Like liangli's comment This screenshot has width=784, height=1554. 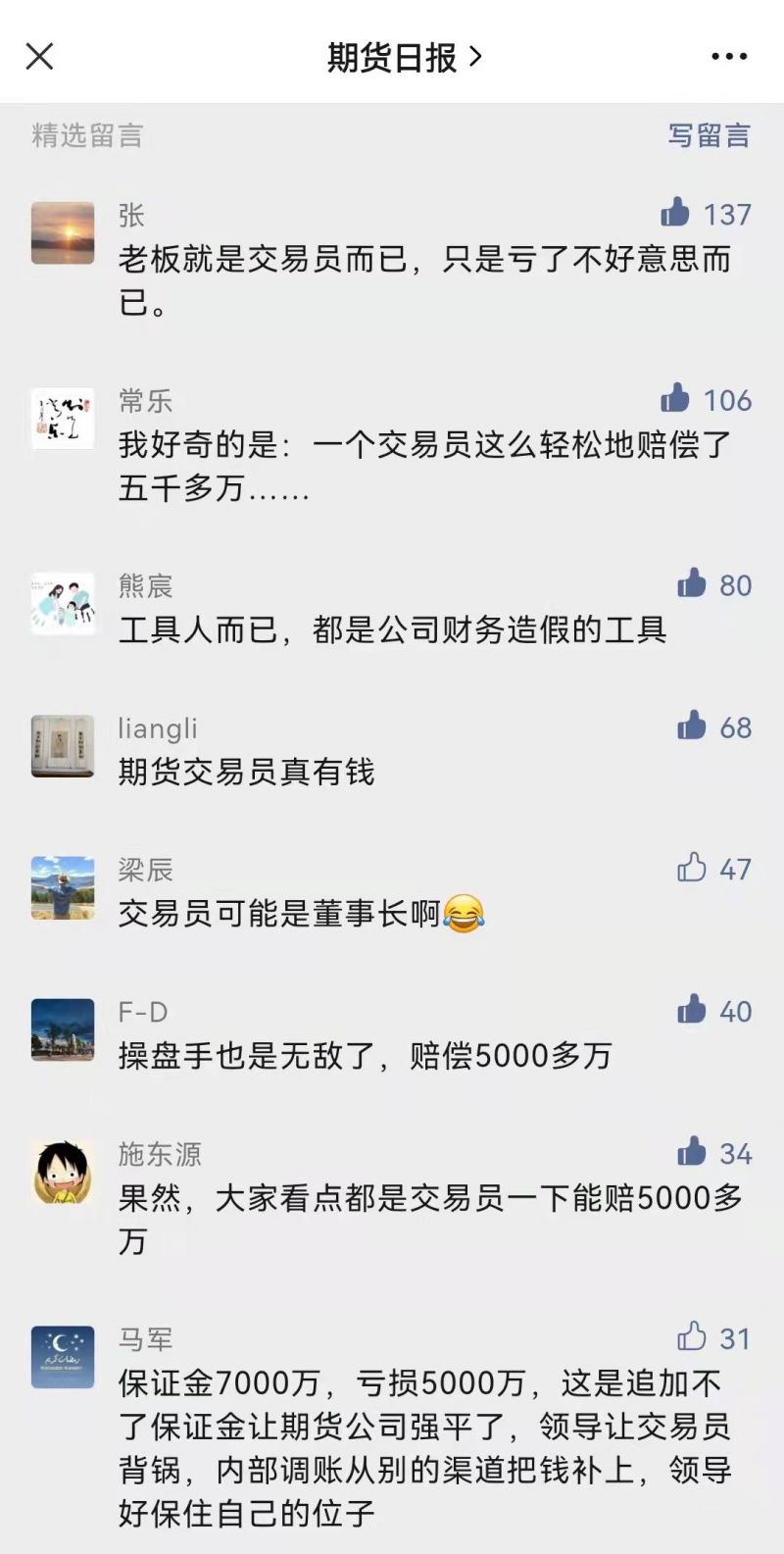[692, 726]
